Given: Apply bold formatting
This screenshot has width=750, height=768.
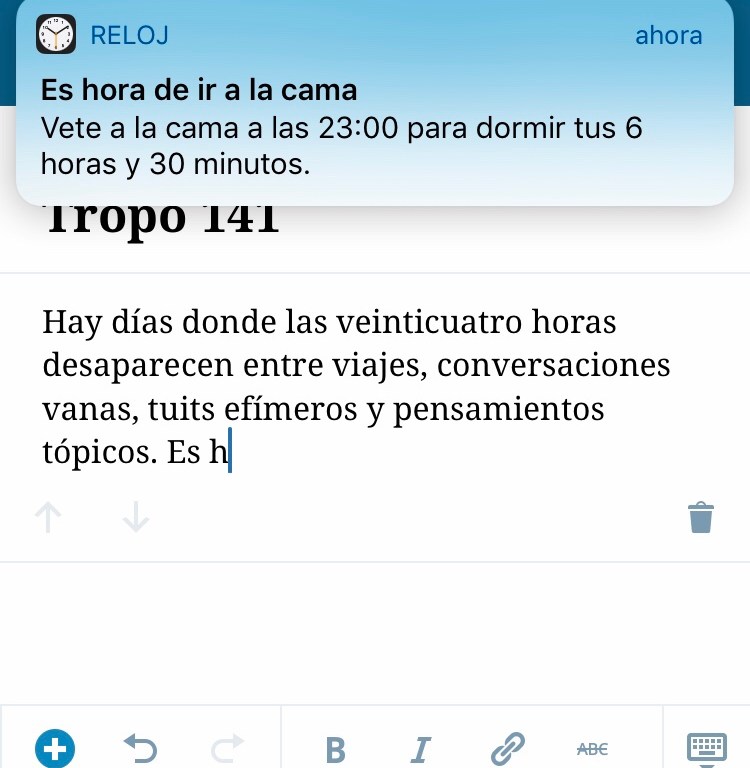Looking at the screenshot, I should click(x=336, y=748).
